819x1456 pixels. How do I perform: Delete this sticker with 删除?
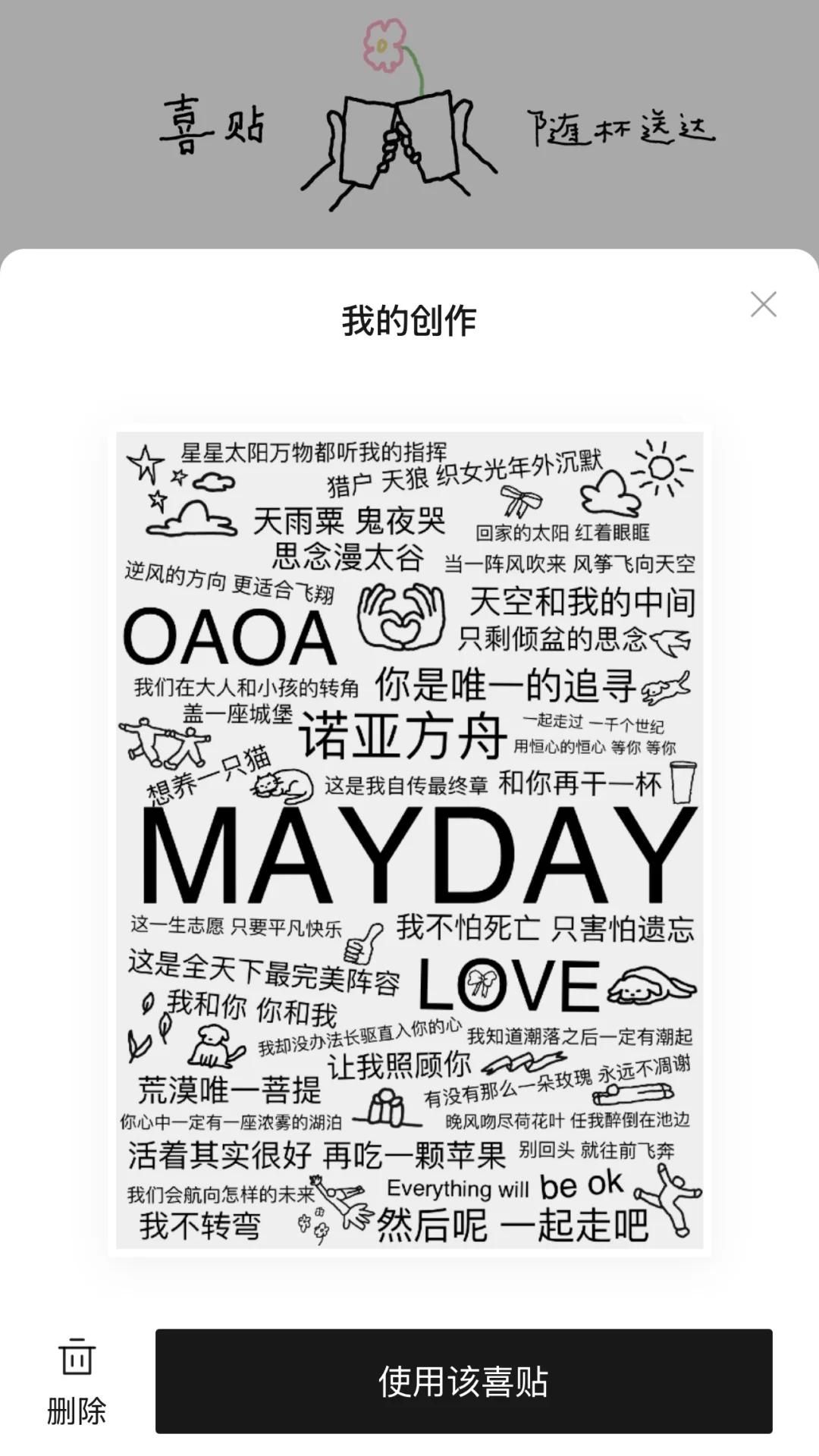(x=77, y=1380)
